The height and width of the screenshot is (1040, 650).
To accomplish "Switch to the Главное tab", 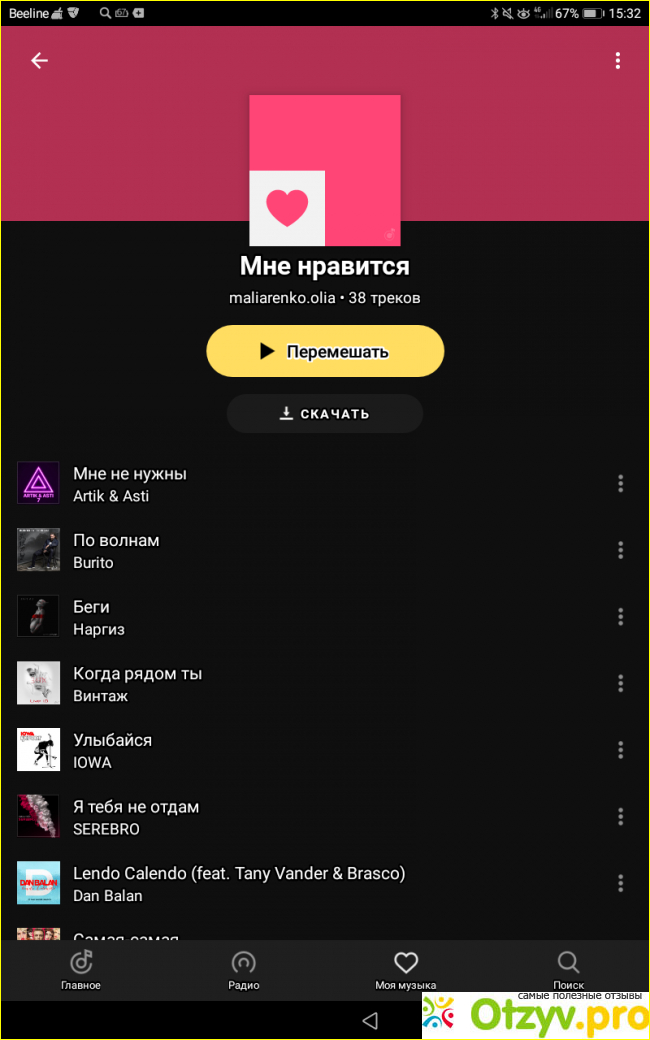I will [81, 970].
